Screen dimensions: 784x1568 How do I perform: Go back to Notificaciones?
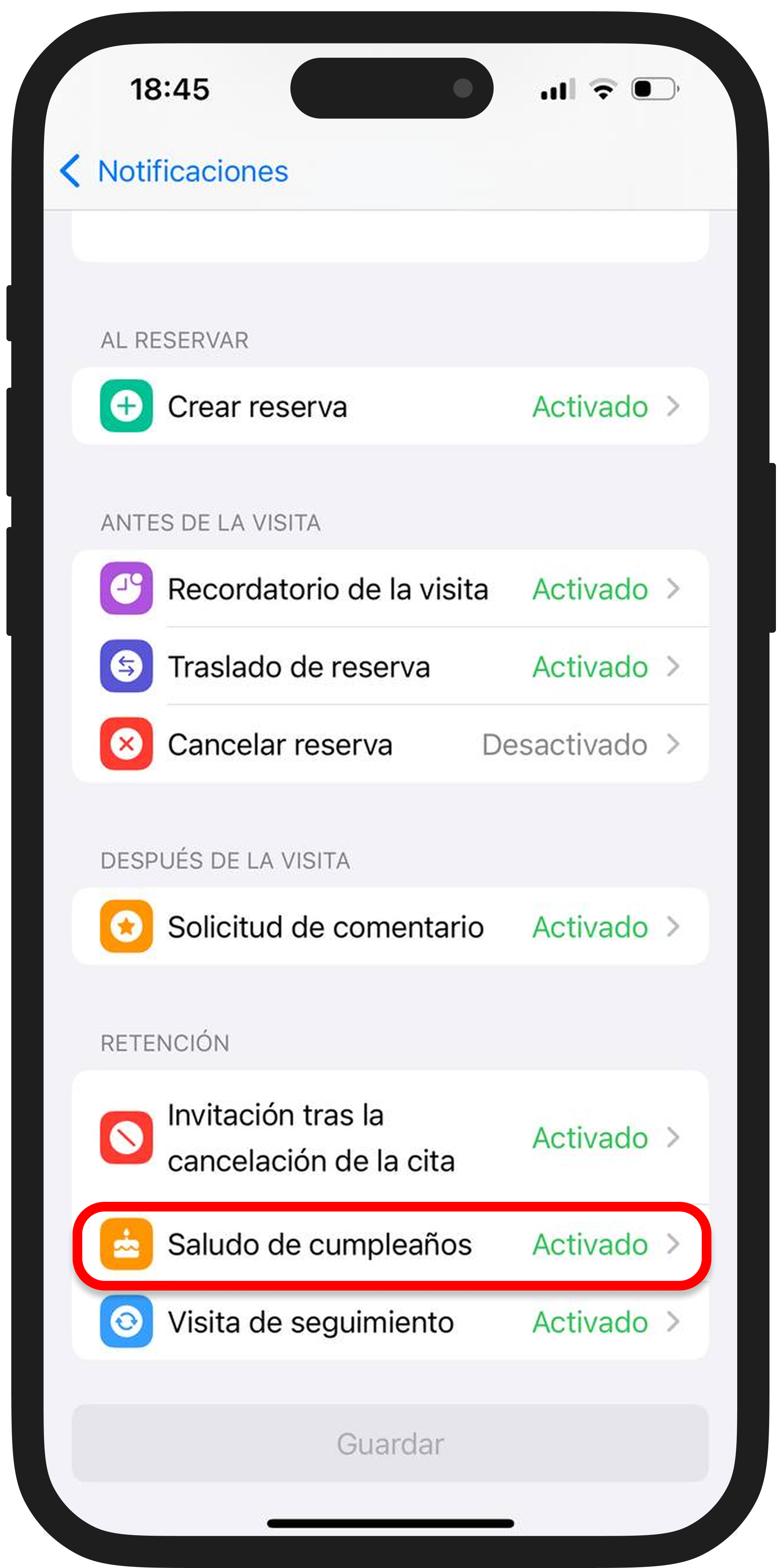pyautogui.click(x=173, y=171)
